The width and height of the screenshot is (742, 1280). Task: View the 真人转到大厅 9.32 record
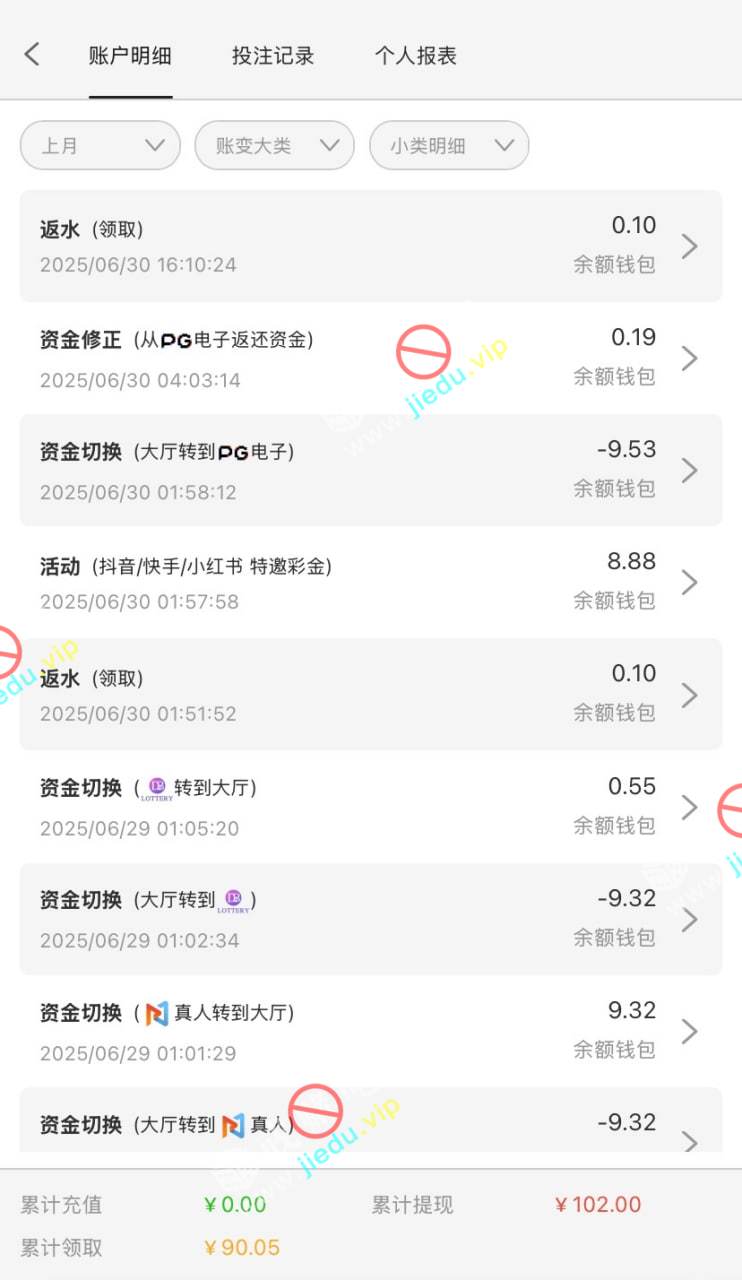370,1031
